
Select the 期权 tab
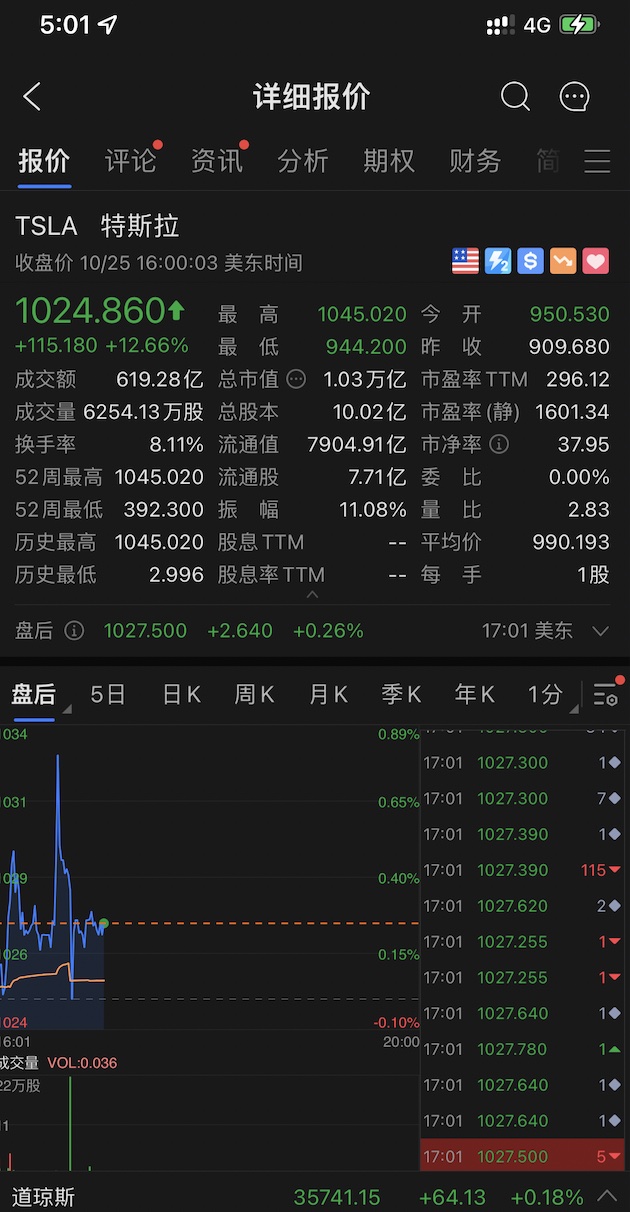(x=389, y=161)
